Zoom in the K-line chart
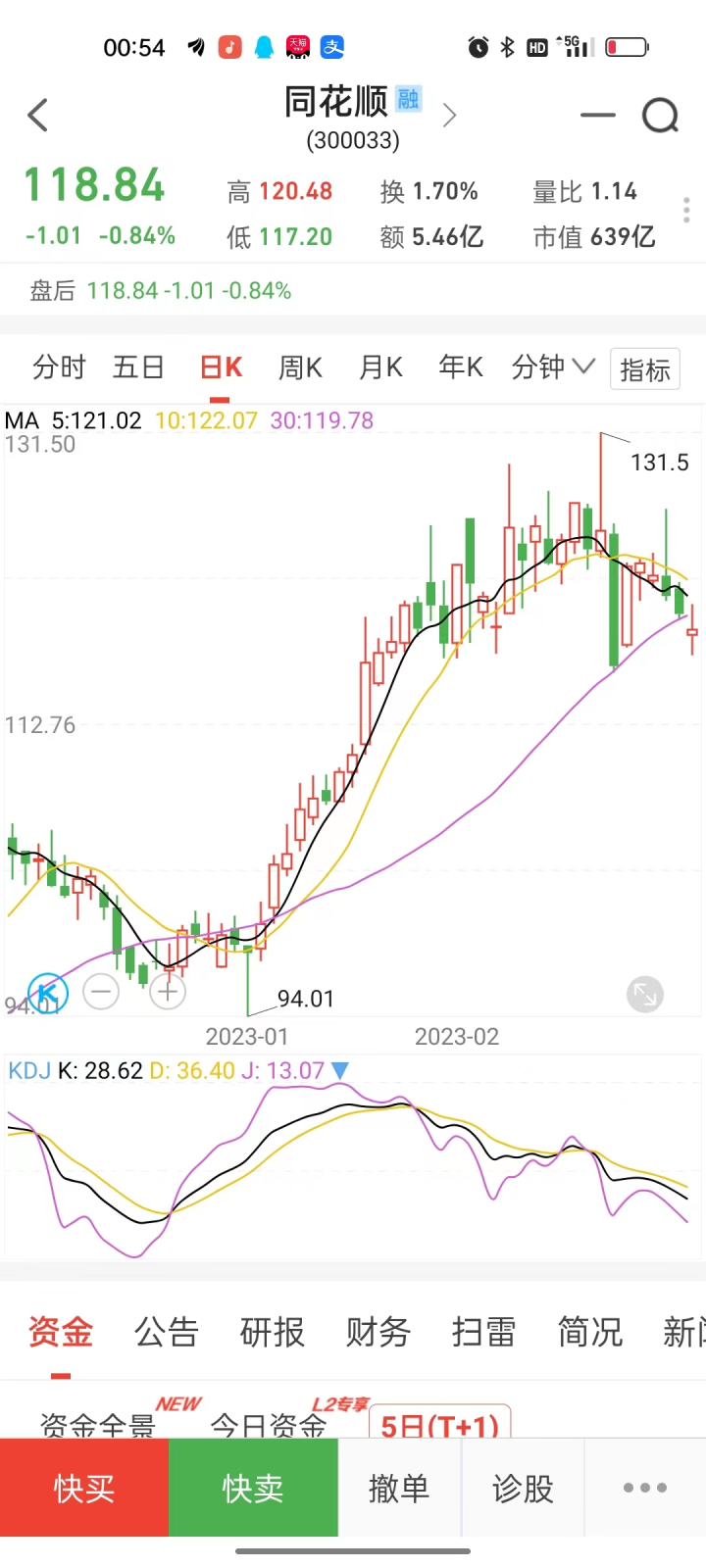 tap(168, 993)
